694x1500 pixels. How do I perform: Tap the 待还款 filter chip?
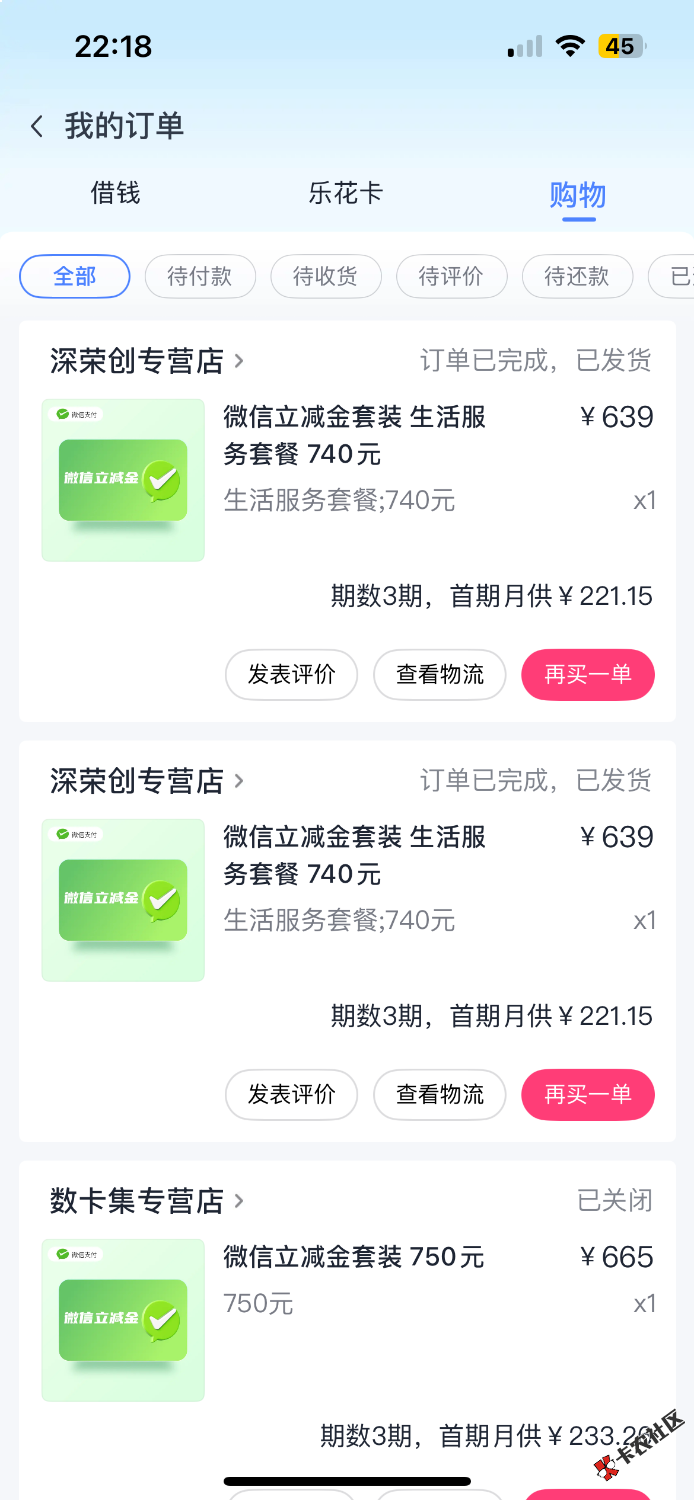pos(577,277)
